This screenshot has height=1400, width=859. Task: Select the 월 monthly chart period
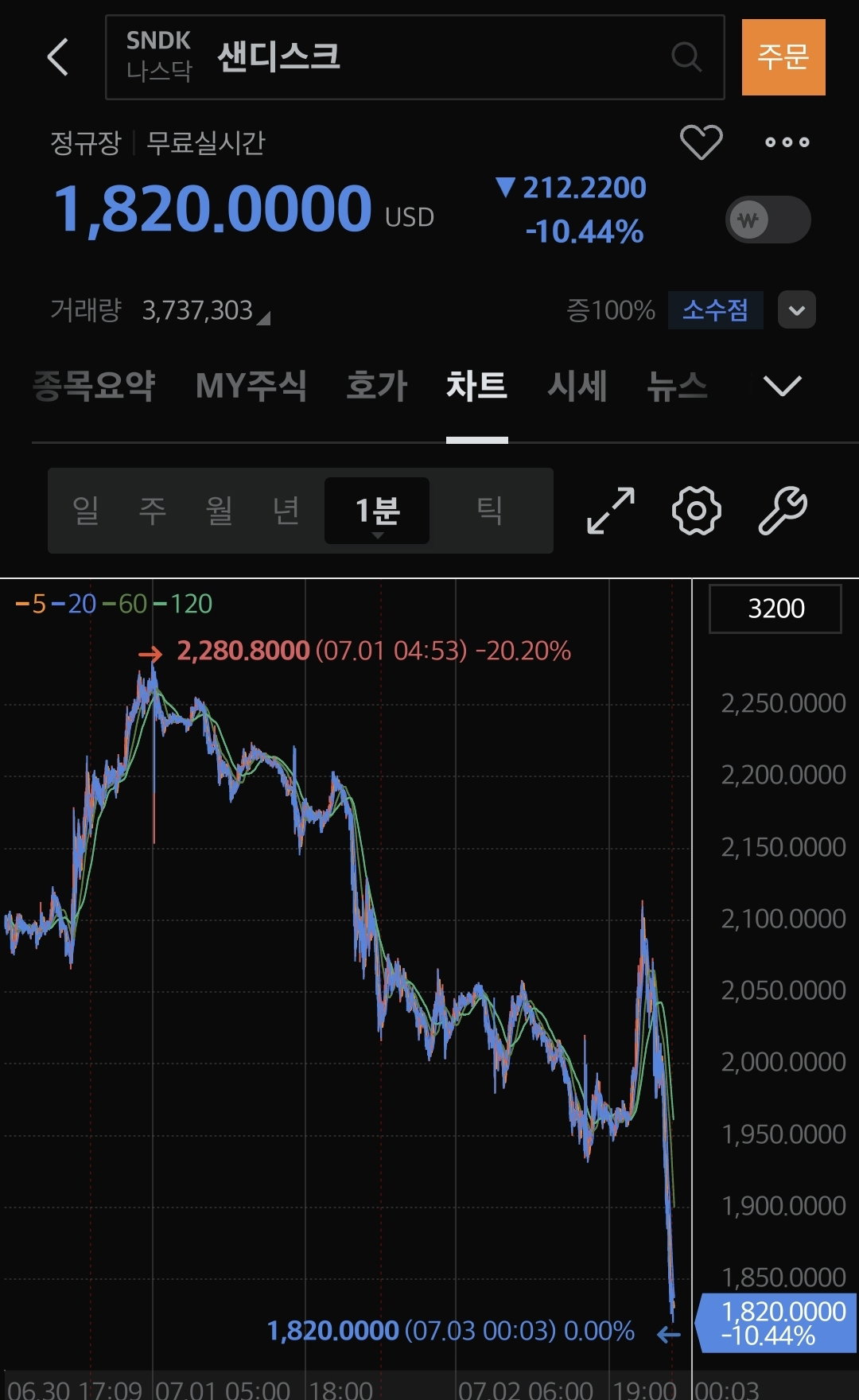tap(220, 510)
